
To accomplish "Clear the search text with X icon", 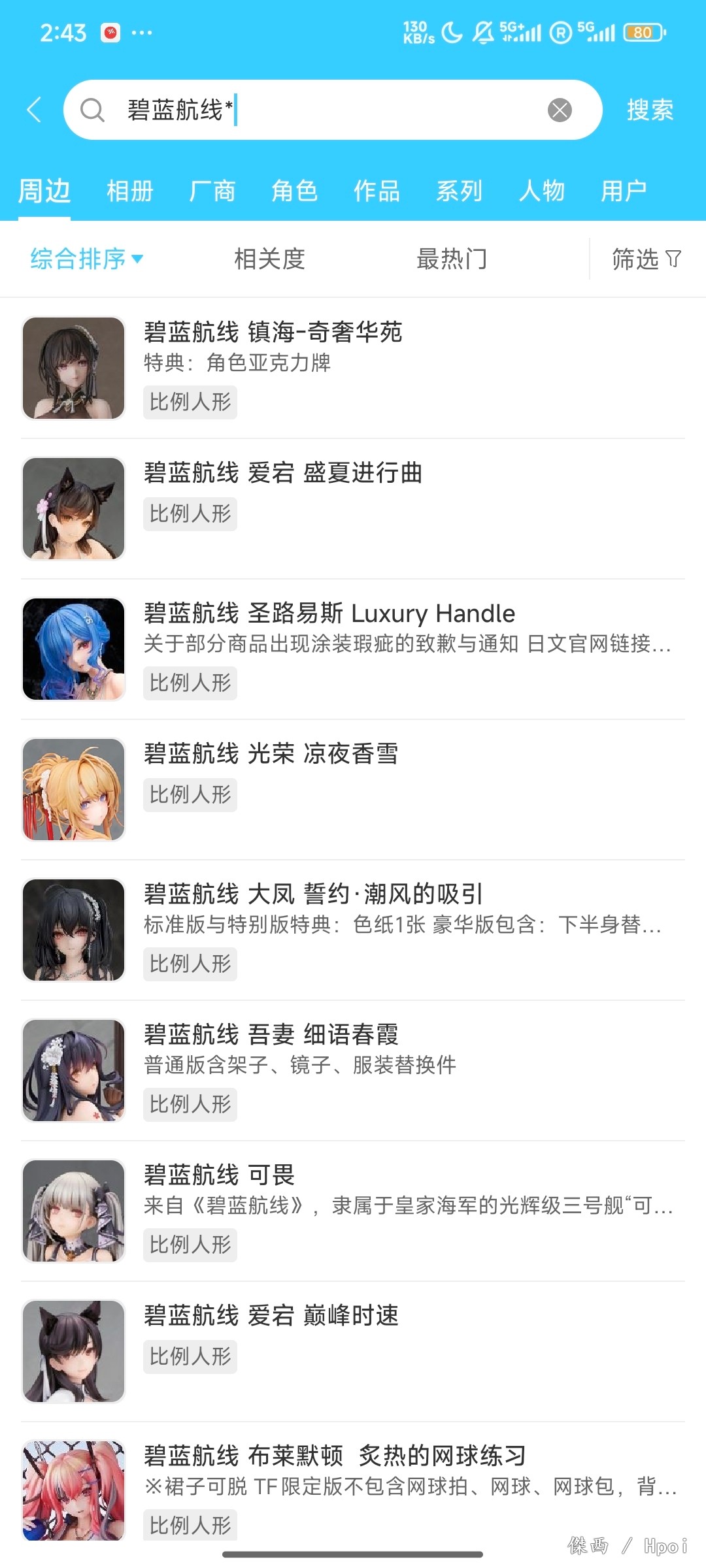I will pyautogui.click(x=560, y=110).
